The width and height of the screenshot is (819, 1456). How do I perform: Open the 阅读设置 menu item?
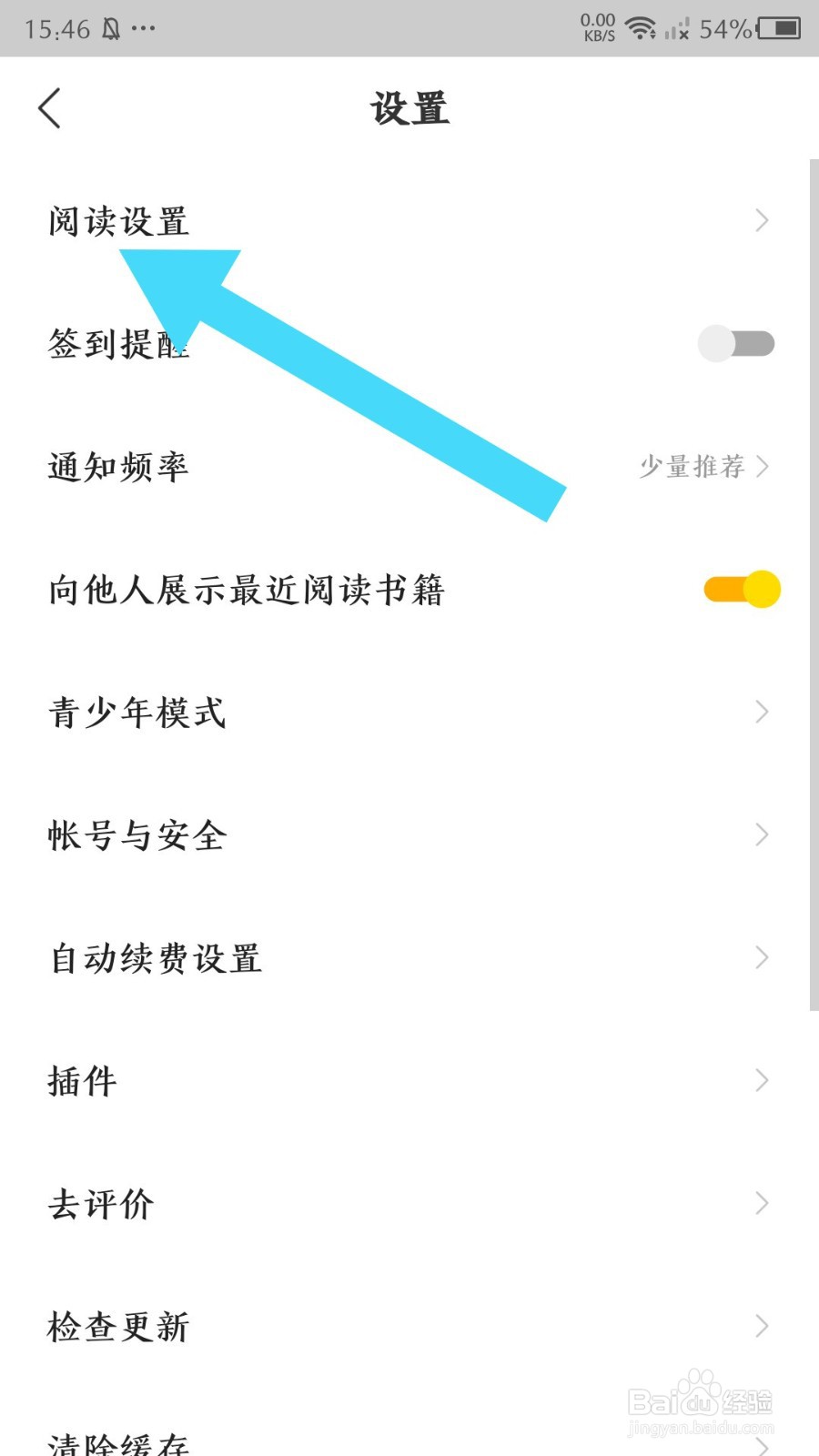point(119,220)
